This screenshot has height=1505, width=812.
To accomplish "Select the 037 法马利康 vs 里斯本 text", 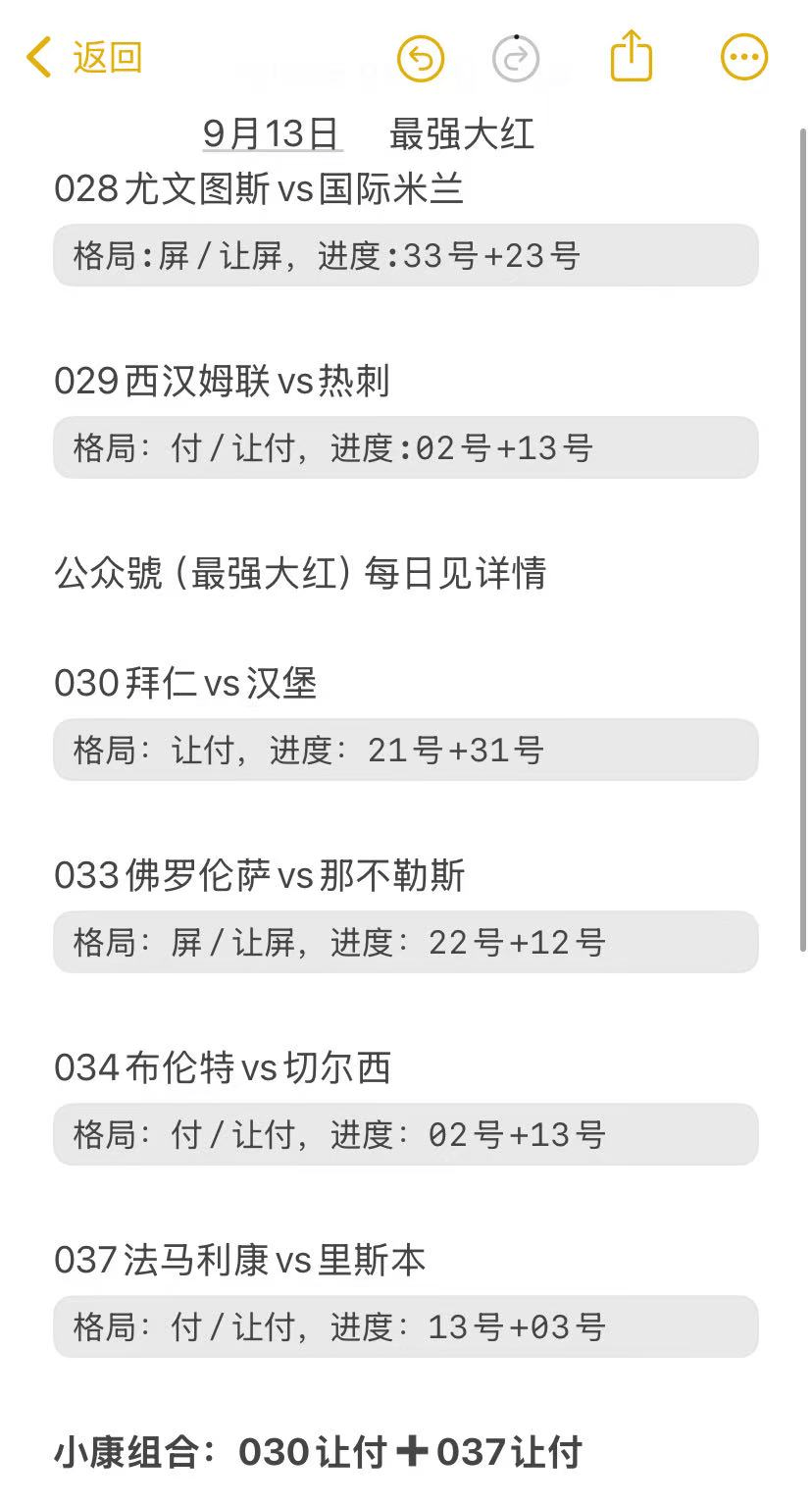I will [x=240, y=1261].
